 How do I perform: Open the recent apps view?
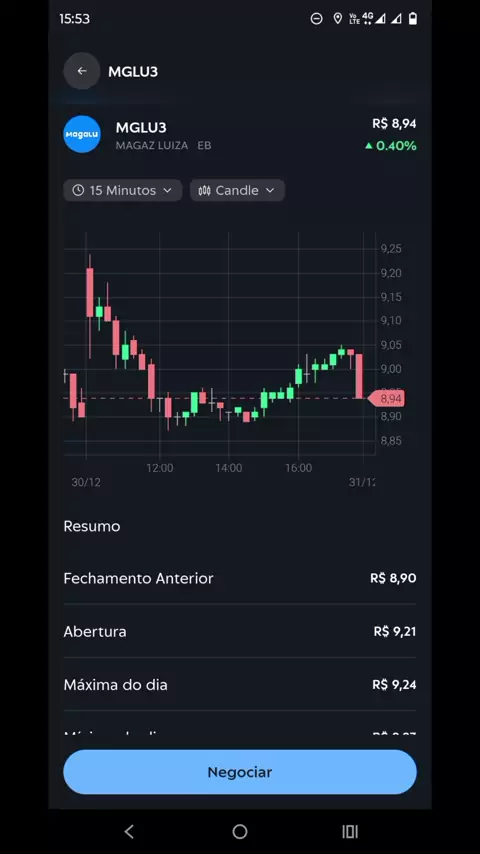[x=350, y=832]
